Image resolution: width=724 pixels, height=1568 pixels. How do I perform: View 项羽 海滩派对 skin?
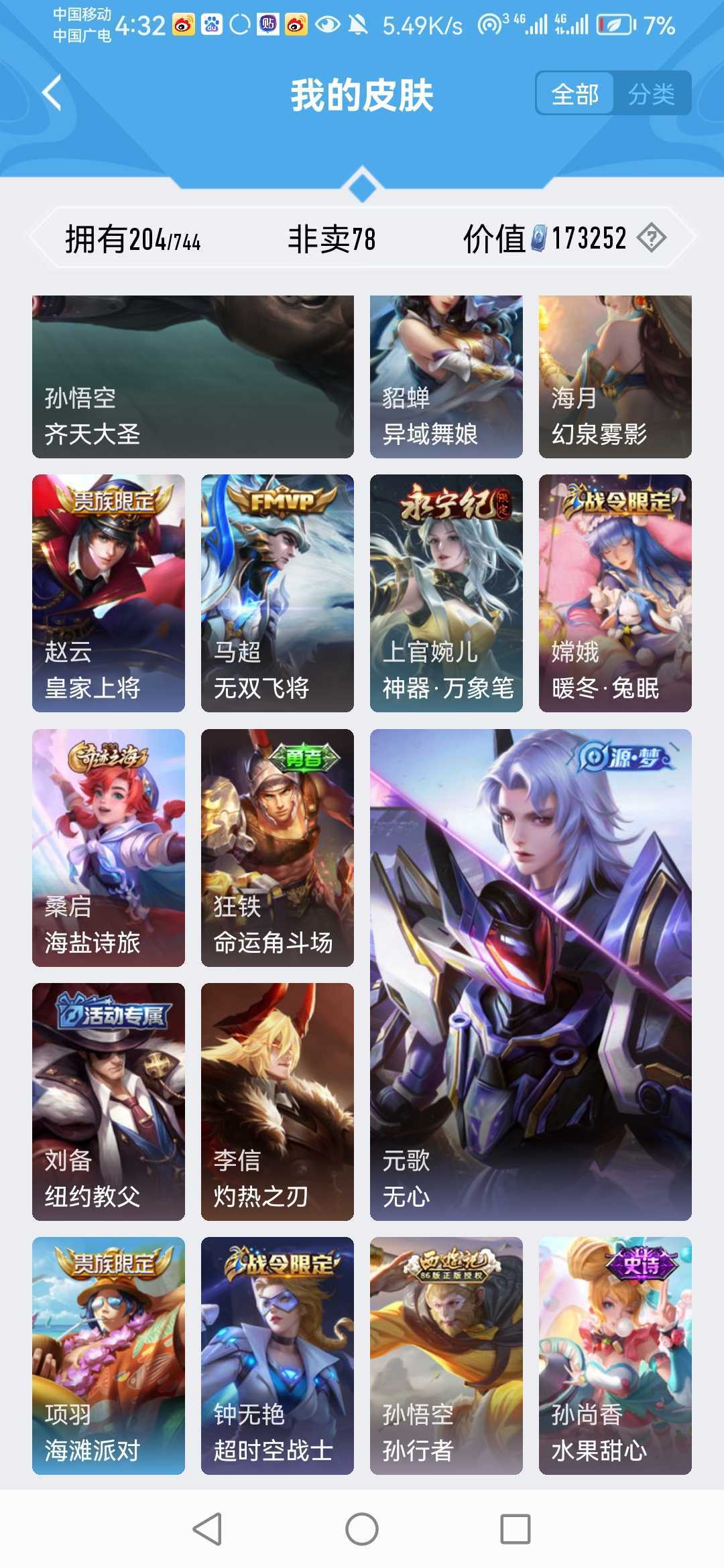[x=109, y=1356]
